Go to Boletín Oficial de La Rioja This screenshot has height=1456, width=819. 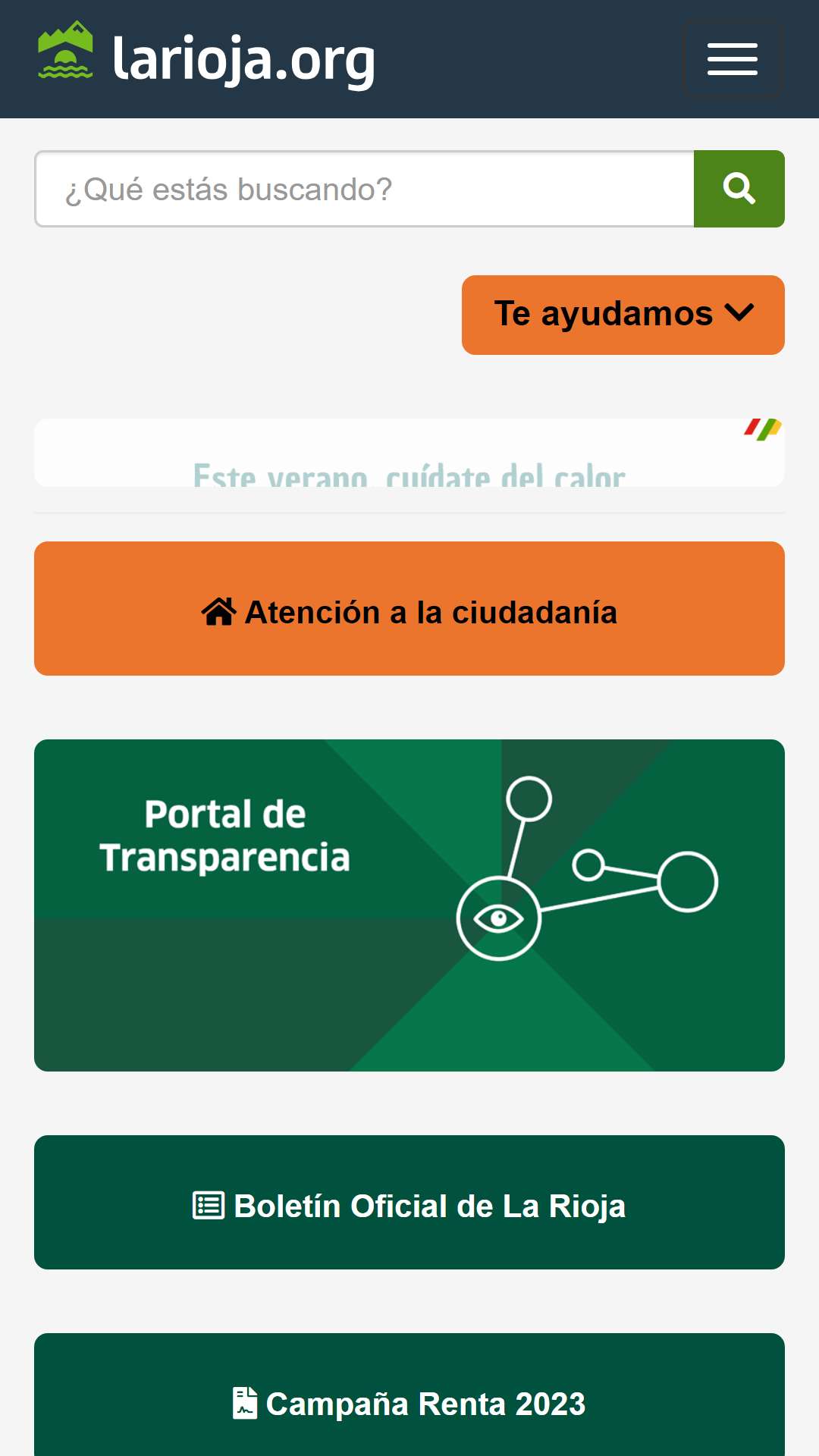409,1202
